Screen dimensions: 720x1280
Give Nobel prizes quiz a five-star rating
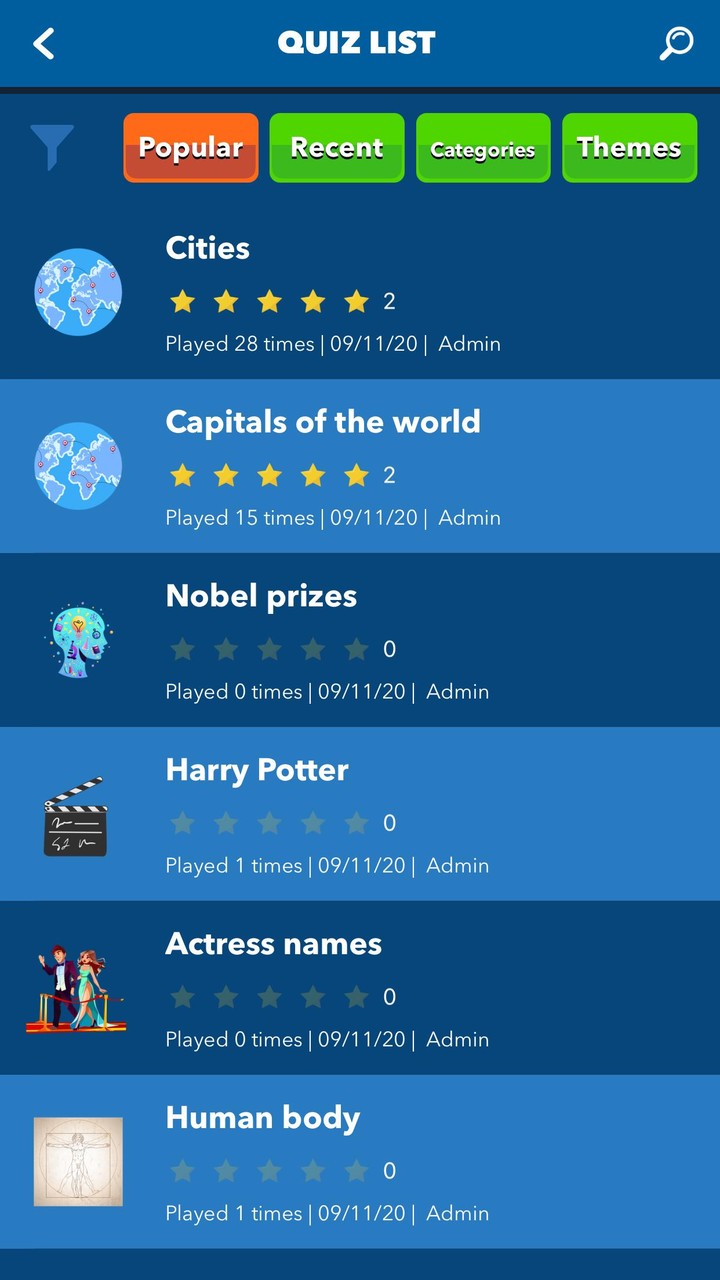356,649
